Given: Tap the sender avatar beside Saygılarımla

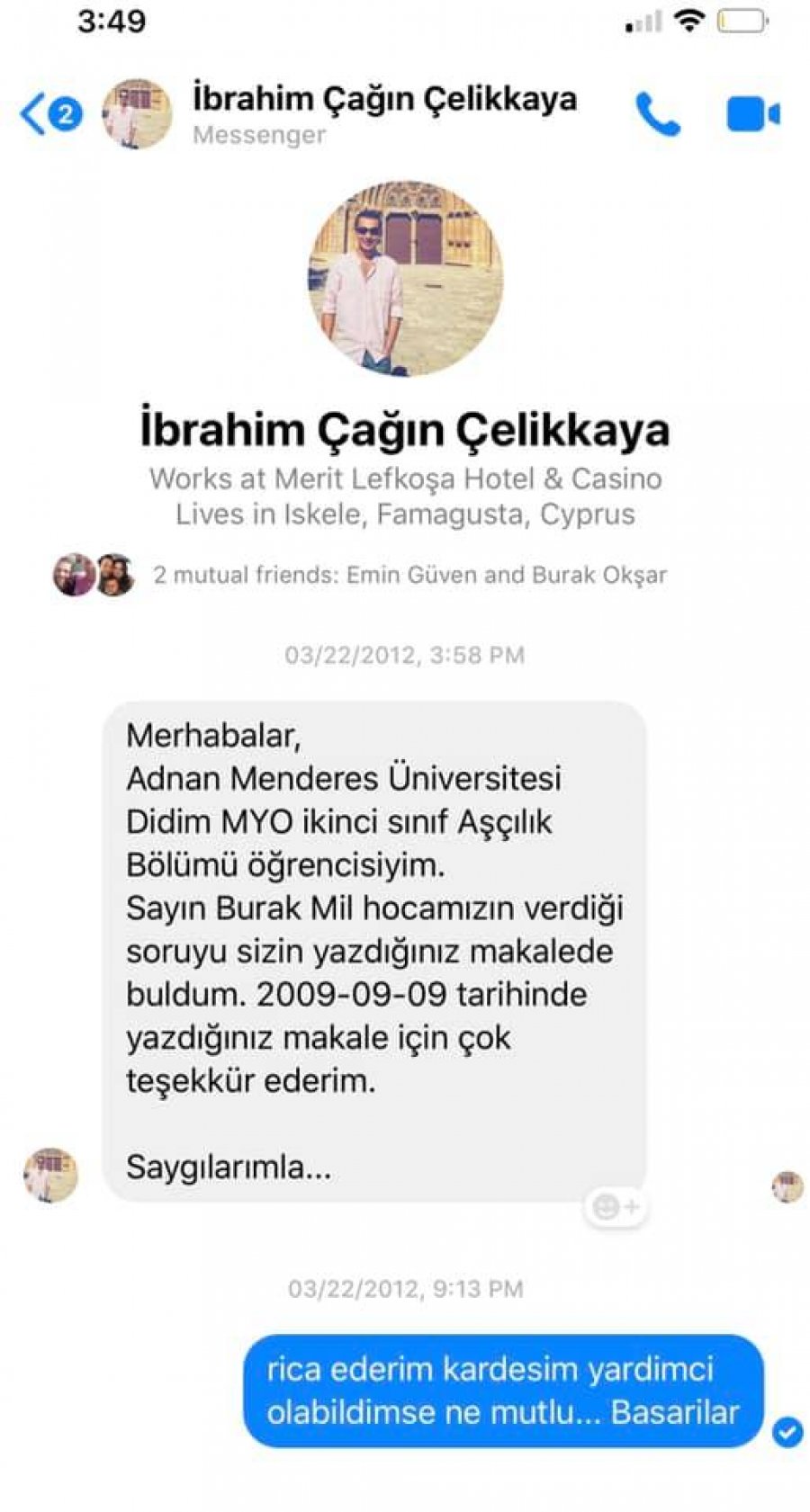Looking at the screenshot, I should point(50,1175).
